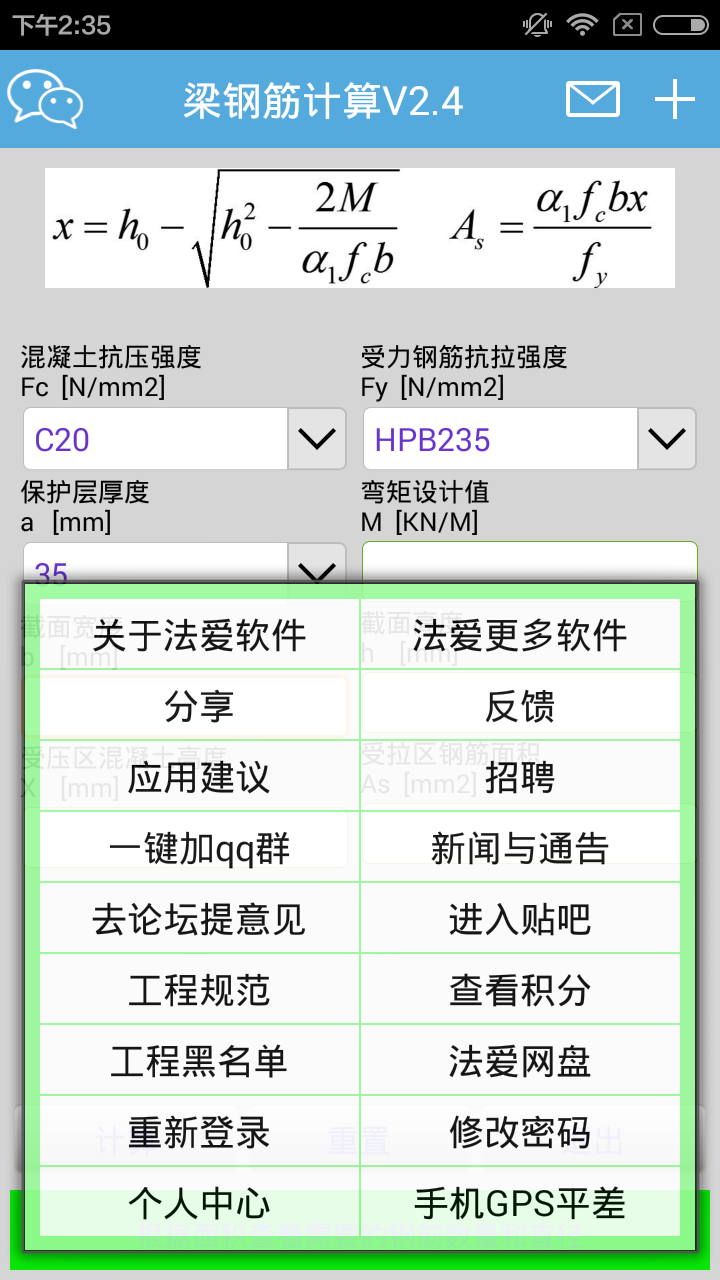Open 法爱网盘 from the menu
This screenshot has height=1280, width=720.
point(519,1060)
